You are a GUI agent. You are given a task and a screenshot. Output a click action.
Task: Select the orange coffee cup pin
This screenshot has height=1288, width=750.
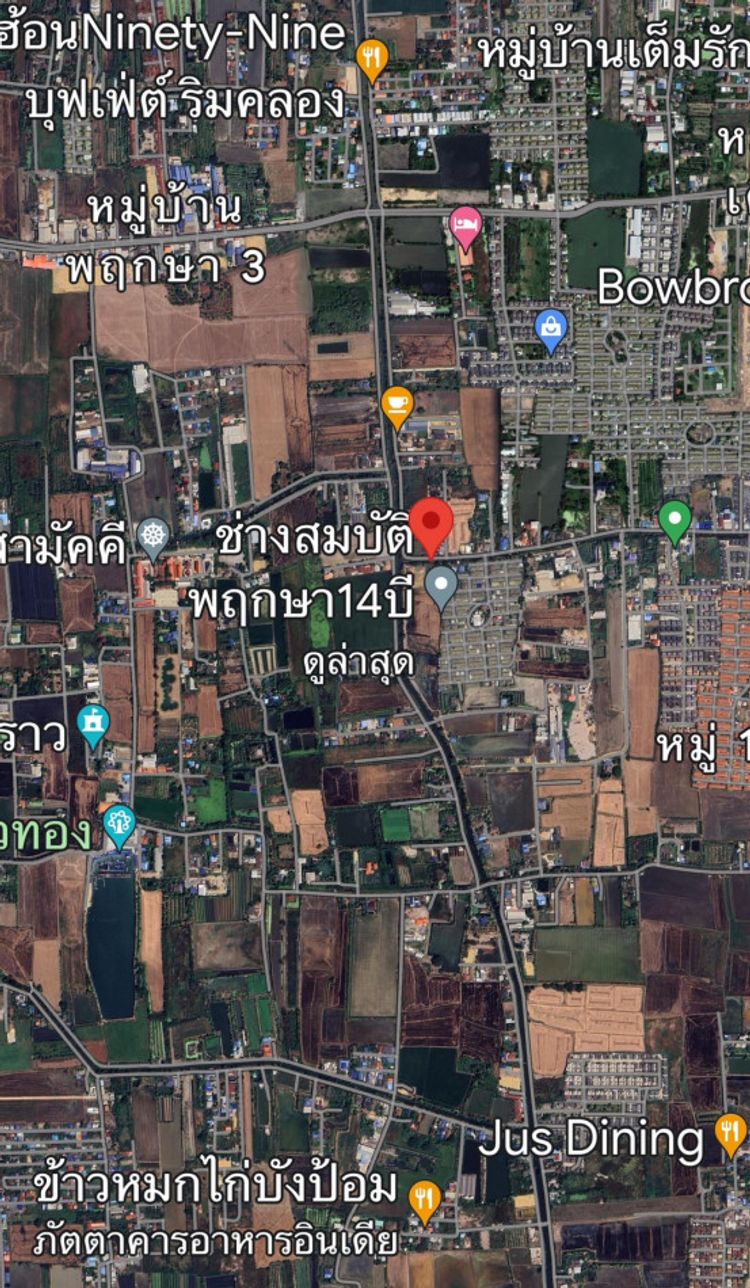[397, 404]
